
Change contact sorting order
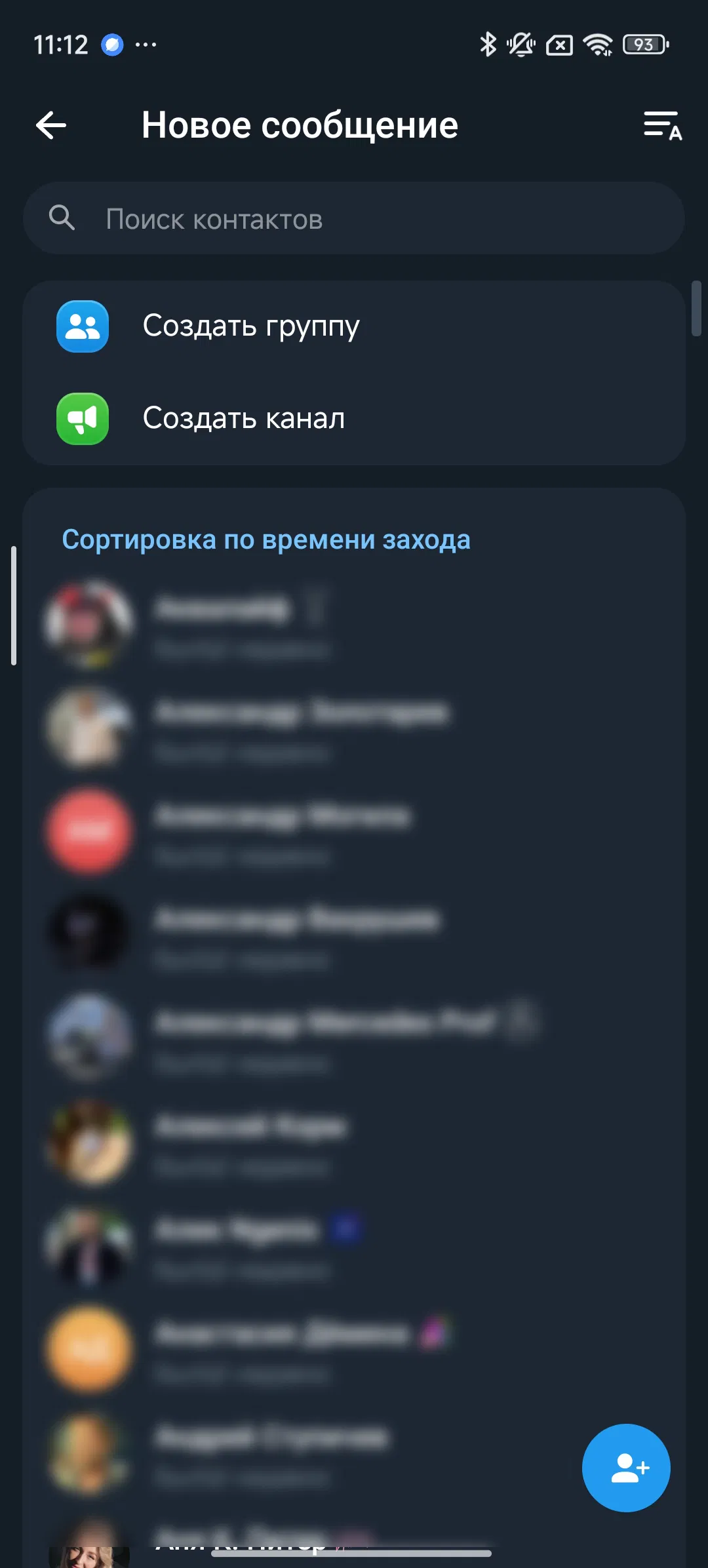click(x=662, y=125)
